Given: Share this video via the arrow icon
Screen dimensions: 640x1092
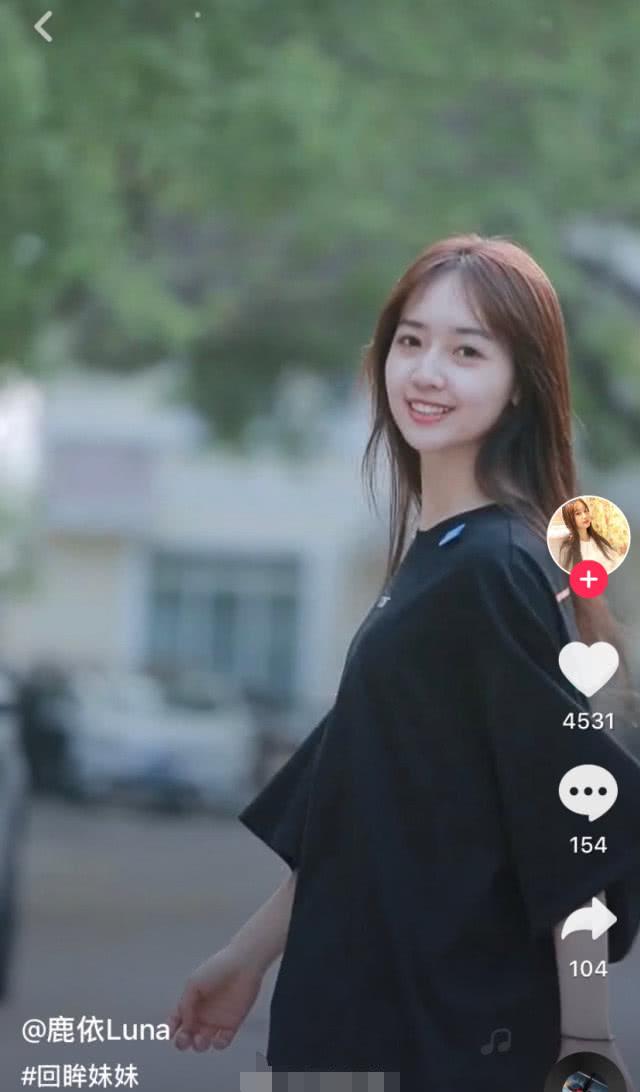Looking at the screenshot, I should [588, 920].
